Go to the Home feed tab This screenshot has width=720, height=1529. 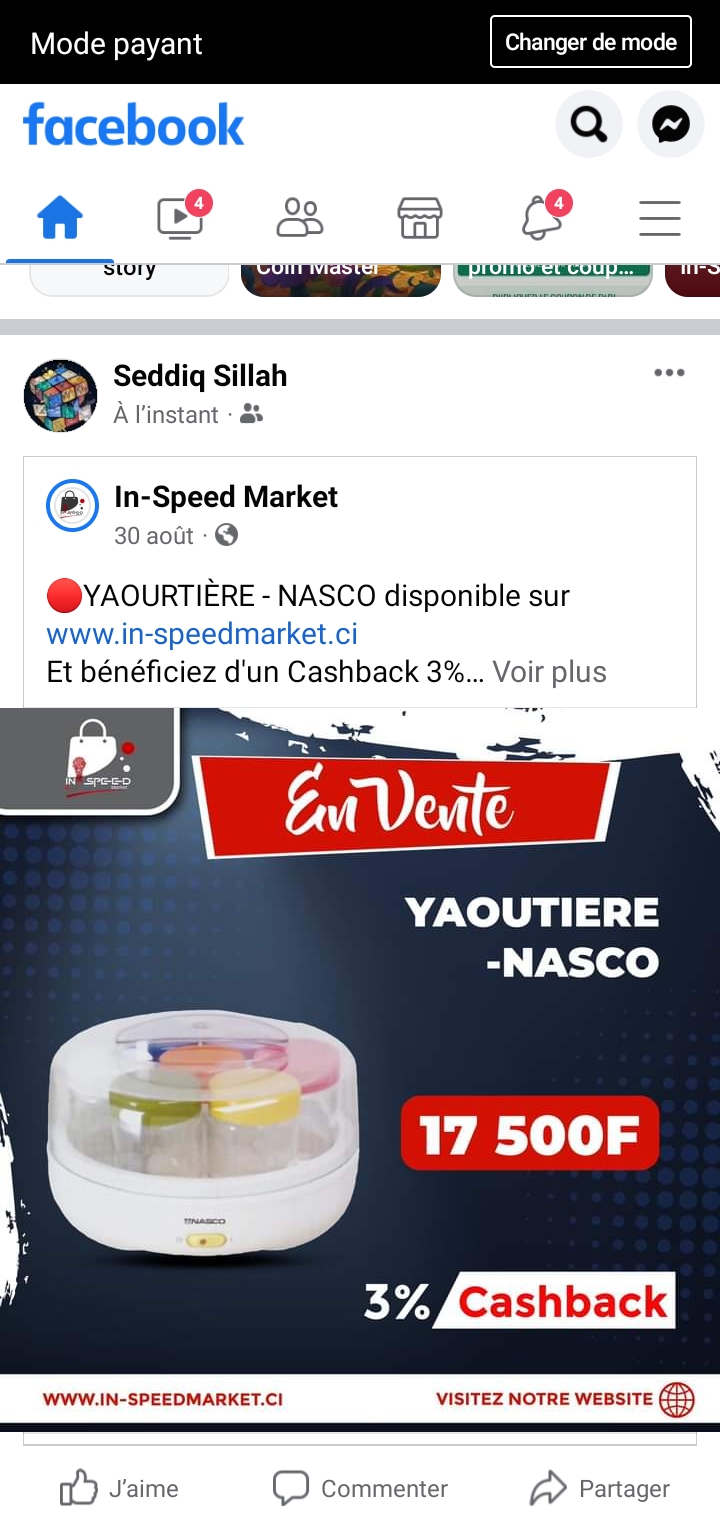coord(60,217)
